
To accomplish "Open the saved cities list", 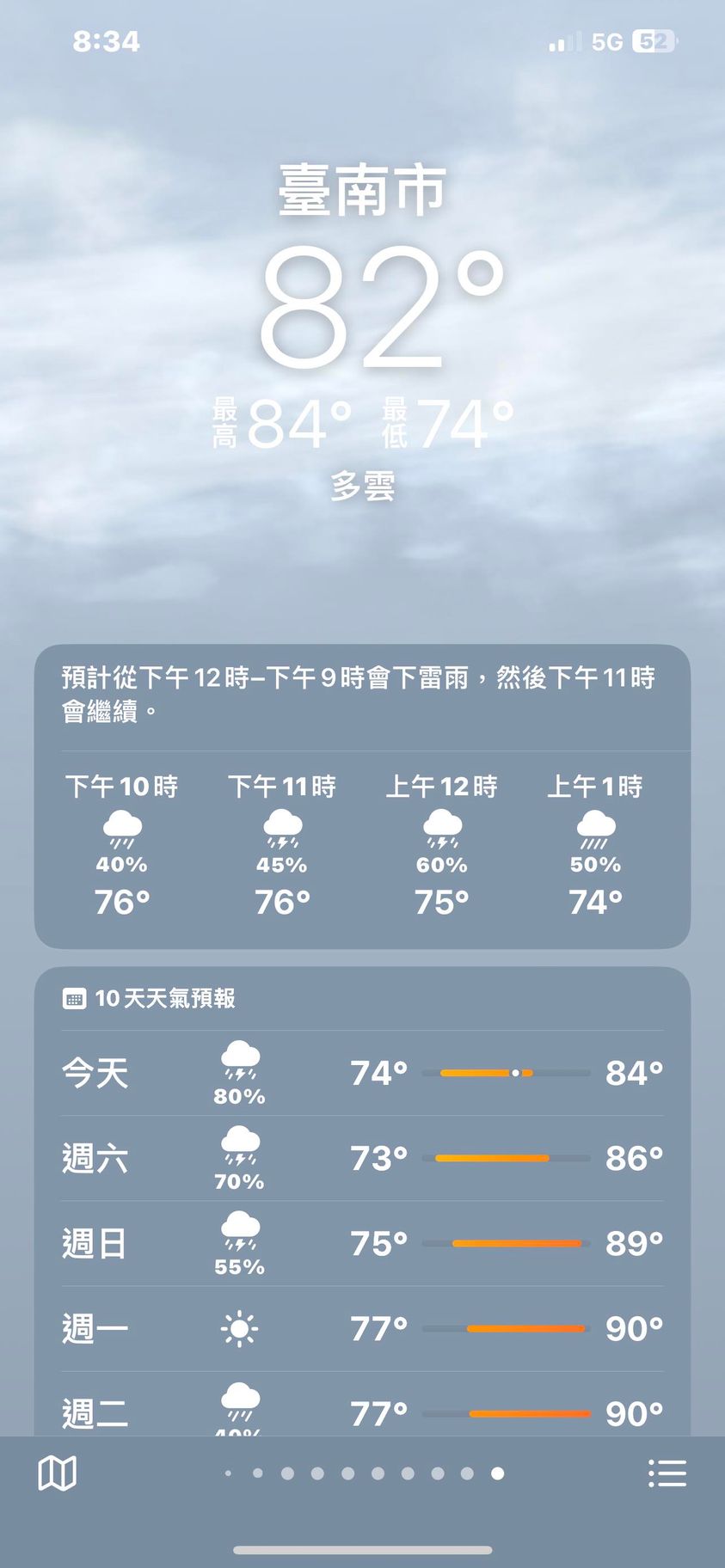I will coord(667,1473).
